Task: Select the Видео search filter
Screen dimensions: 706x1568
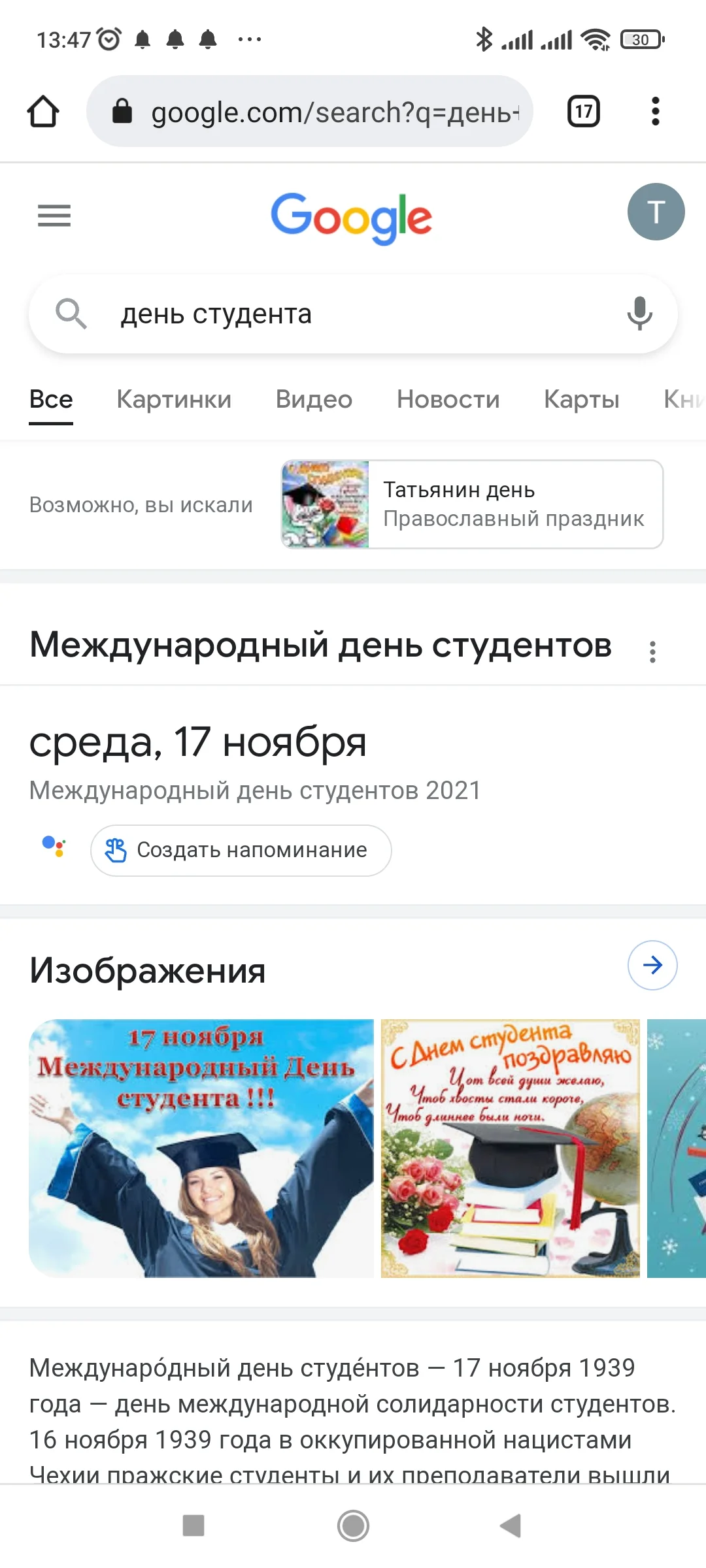Action: [313, 399]
